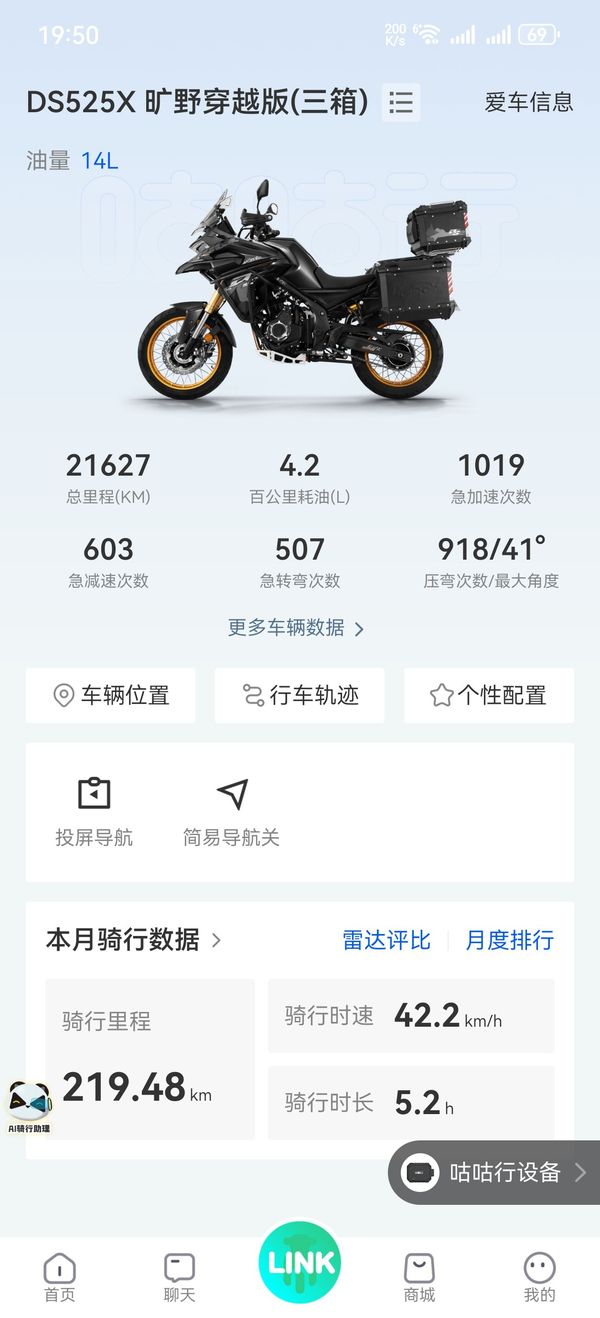Open the vehicle list icon beside DS525X

click(x=401, y=102)
